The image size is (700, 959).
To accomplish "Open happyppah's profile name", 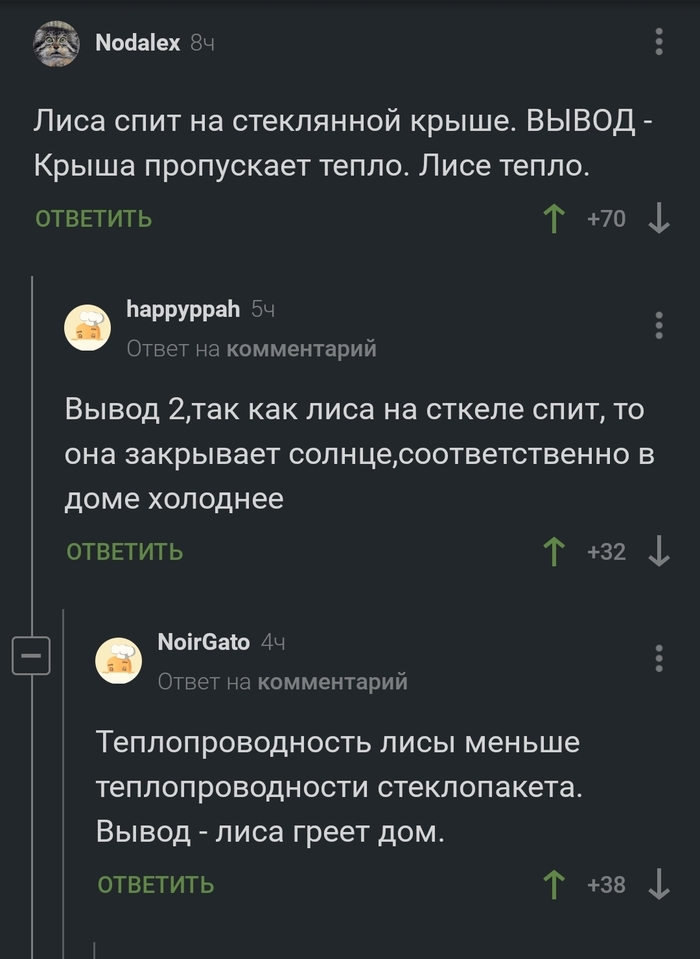I will (183, 310).
